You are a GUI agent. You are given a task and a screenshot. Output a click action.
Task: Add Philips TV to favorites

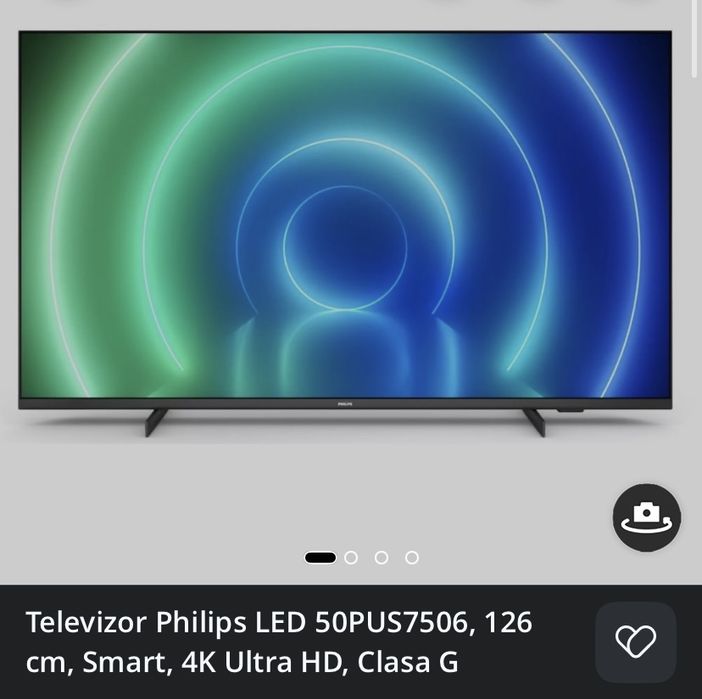(x=636, y=642)
